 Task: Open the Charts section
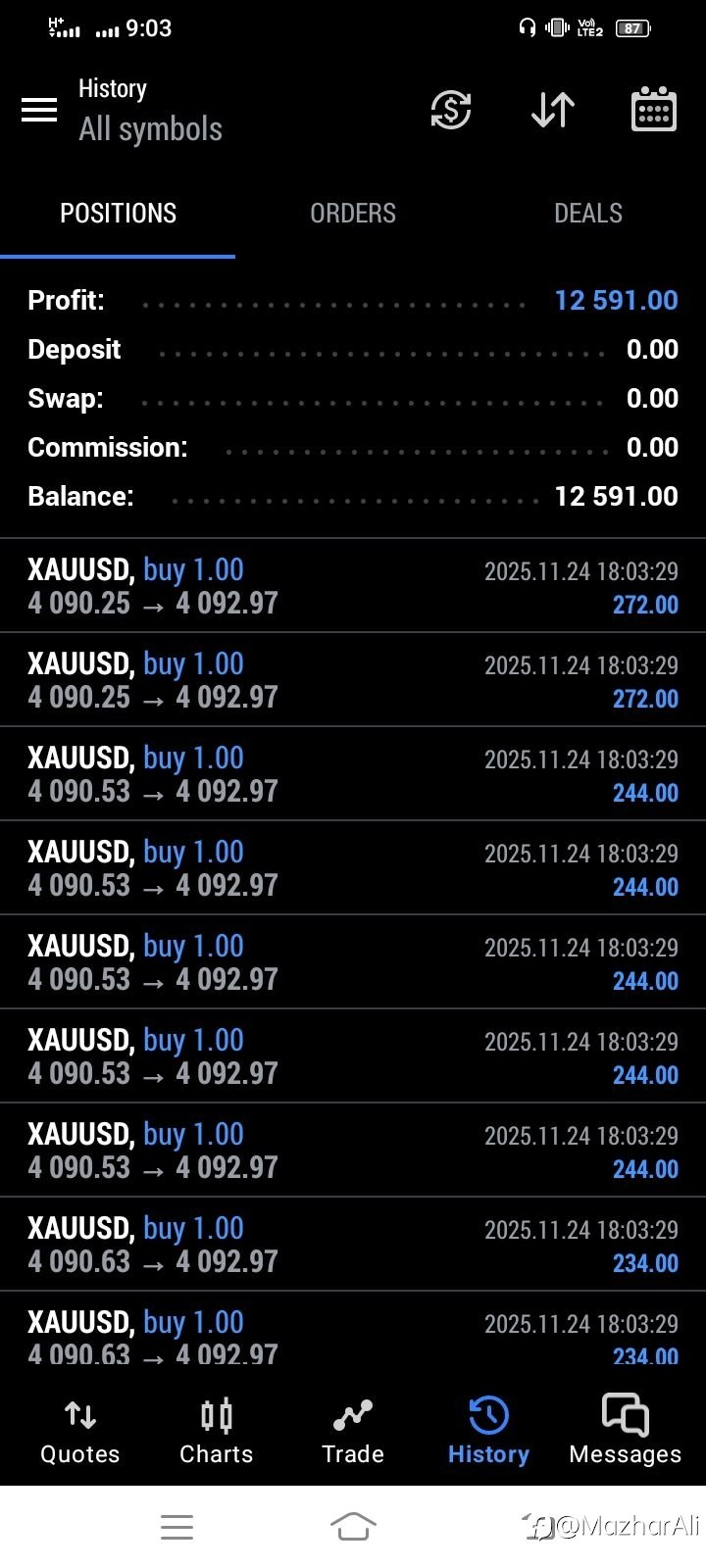(216, 1432)
